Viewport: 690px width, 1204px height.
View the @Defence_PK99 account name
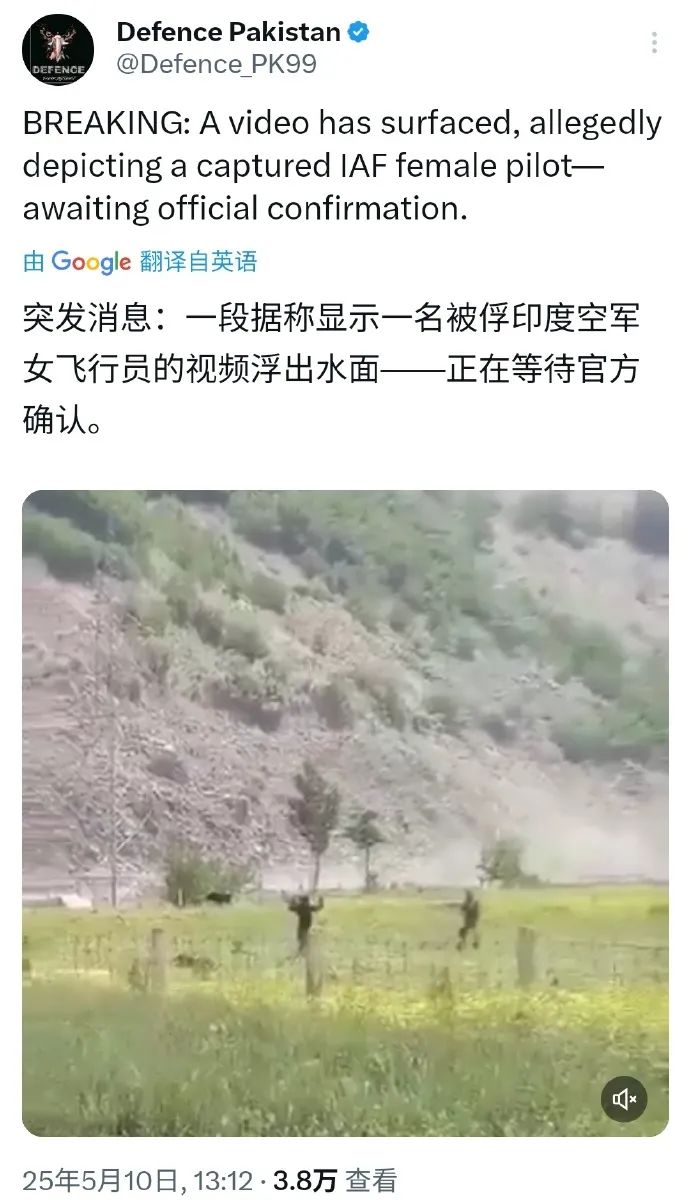click(x=216, y=65)
